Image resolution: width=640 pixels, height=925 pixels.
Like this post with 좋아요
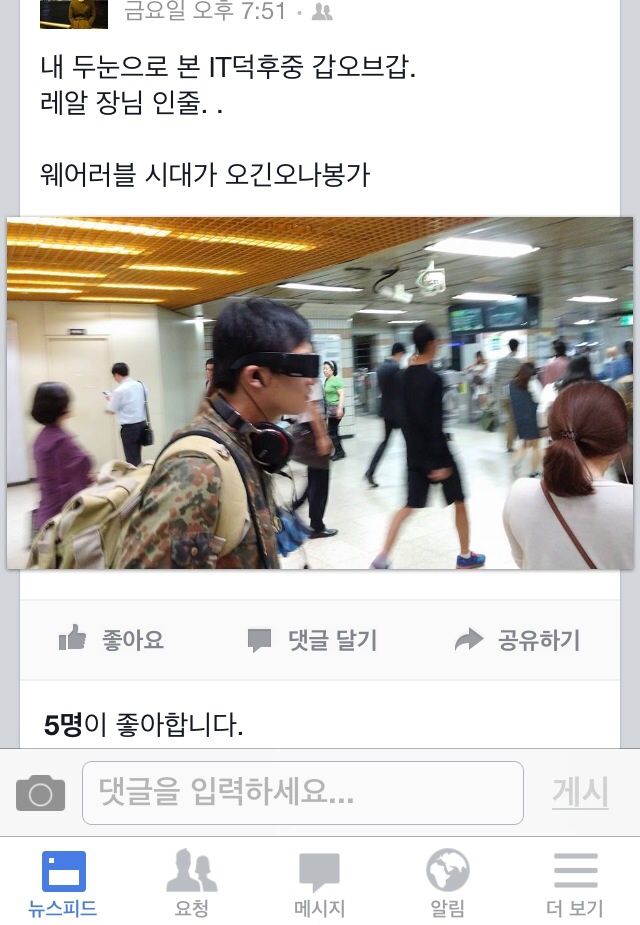tap(110, 640)
